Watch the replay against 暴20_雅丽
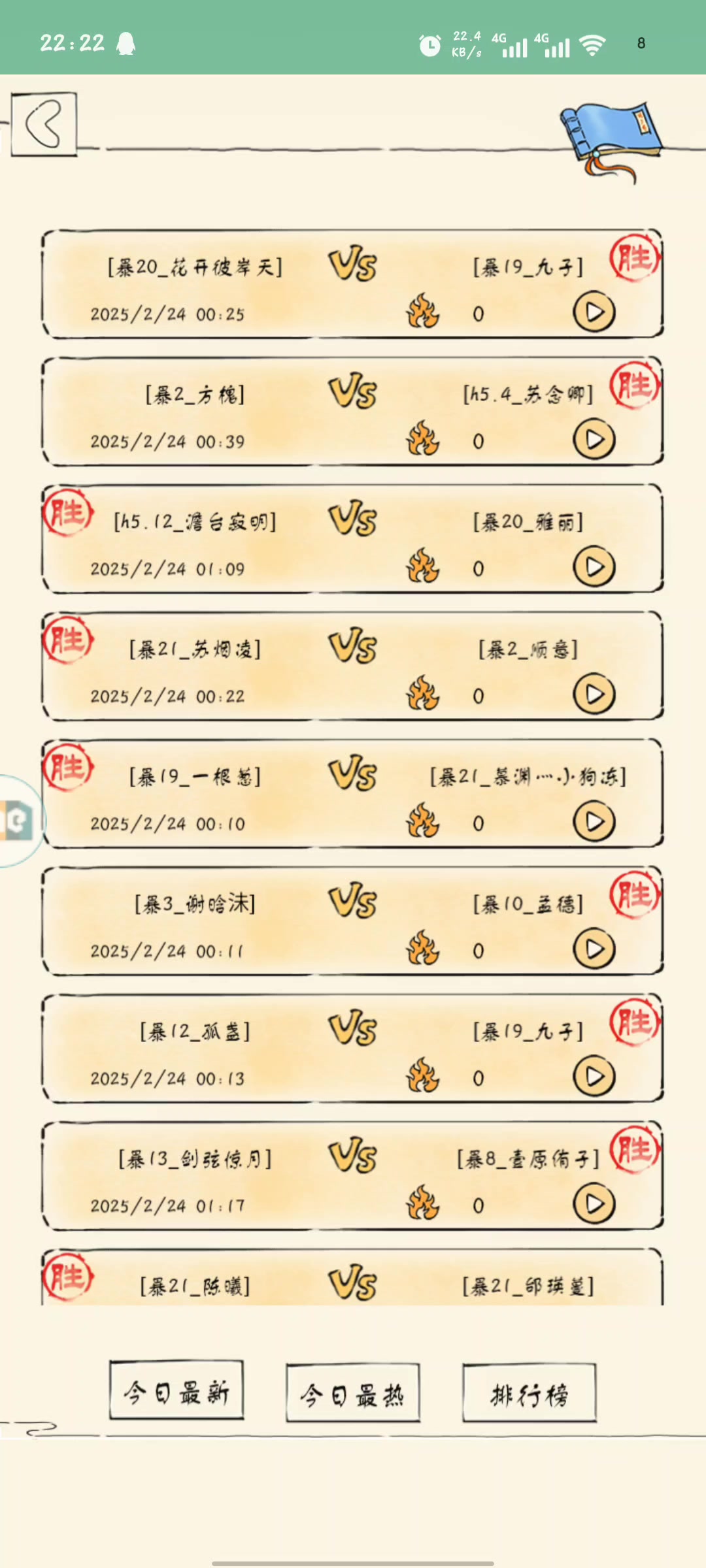The width and height of the screenshot is (706, 1568). click(x=594, y=567)
